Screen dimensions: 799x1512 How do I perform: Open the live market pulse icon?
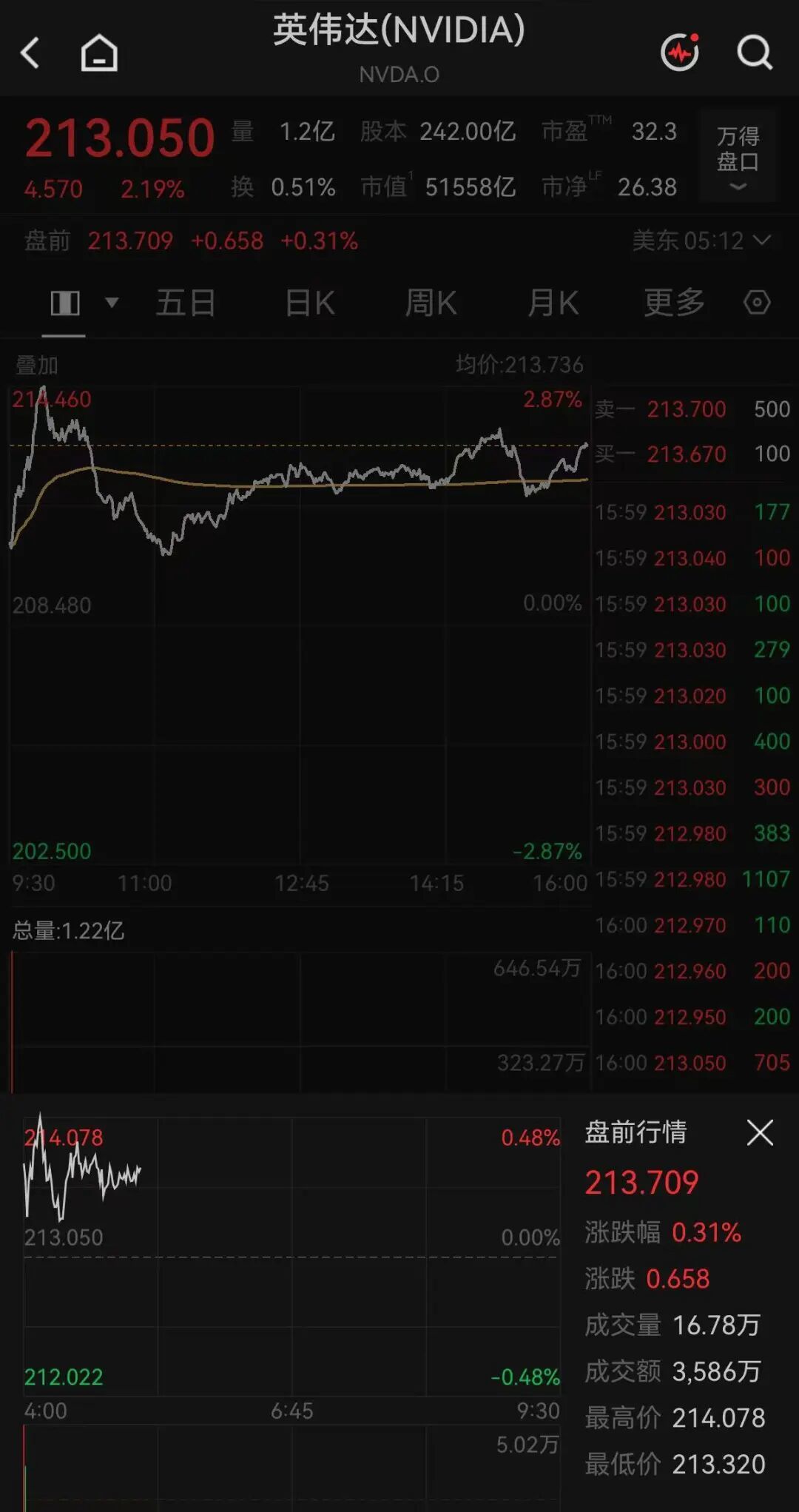pyautogui.click(x=680, y=52)
